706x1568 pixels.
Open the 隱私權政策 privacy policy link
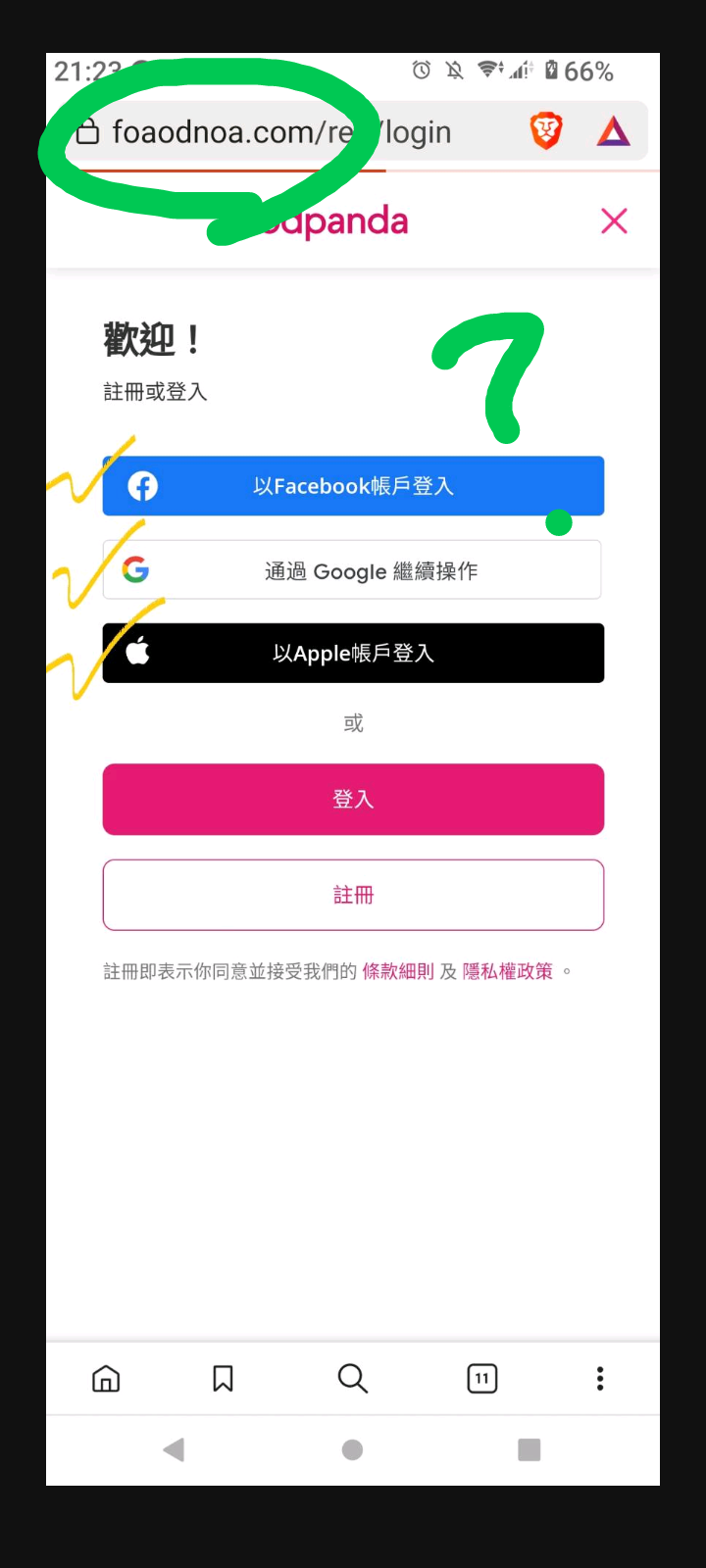pyautogui.click(x=508, y=971)
